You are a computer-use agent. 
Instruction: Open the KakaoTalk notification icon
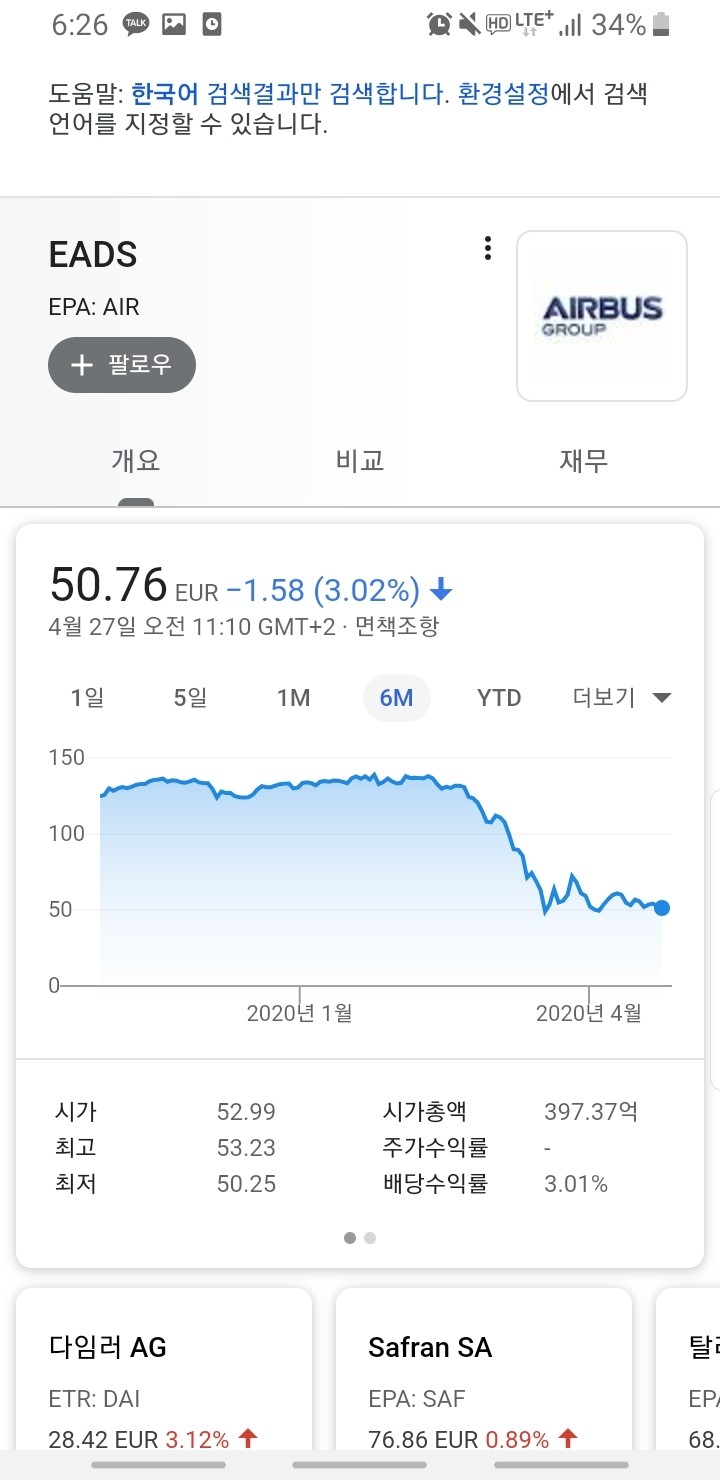tap(134, 24)
